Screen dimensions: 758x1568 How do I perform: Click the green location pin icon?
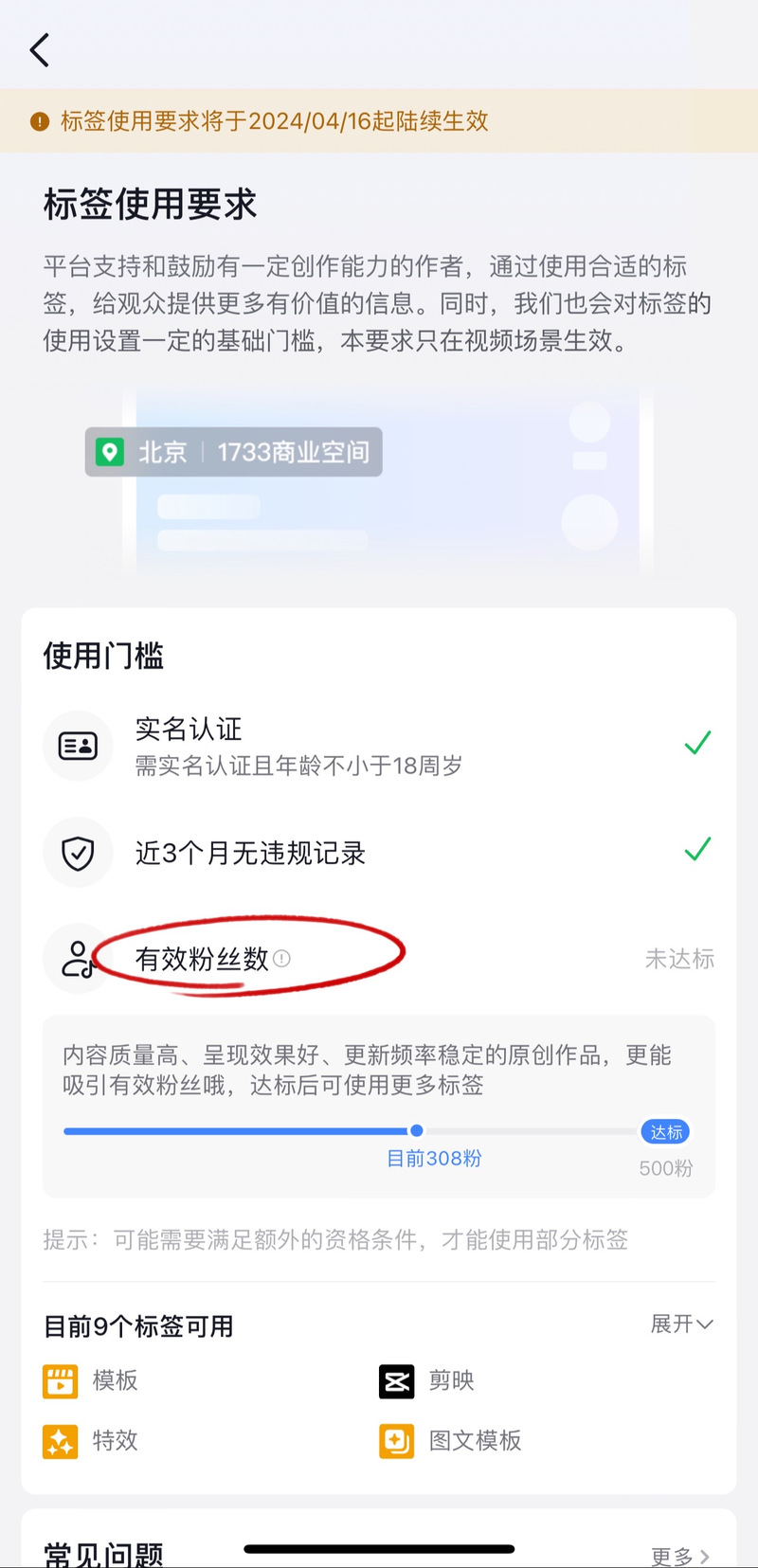click(x=109, y=452)
